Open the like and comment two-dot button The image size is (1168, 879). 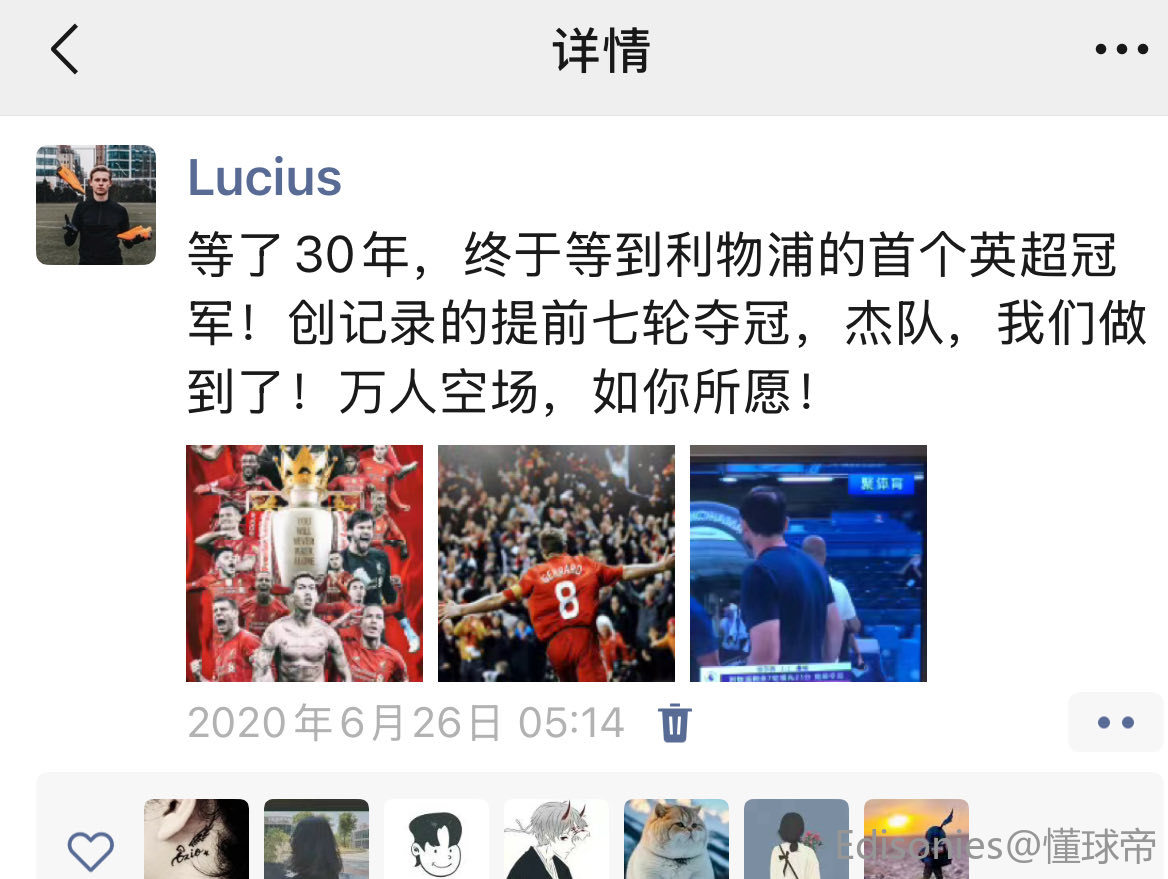1115,722
